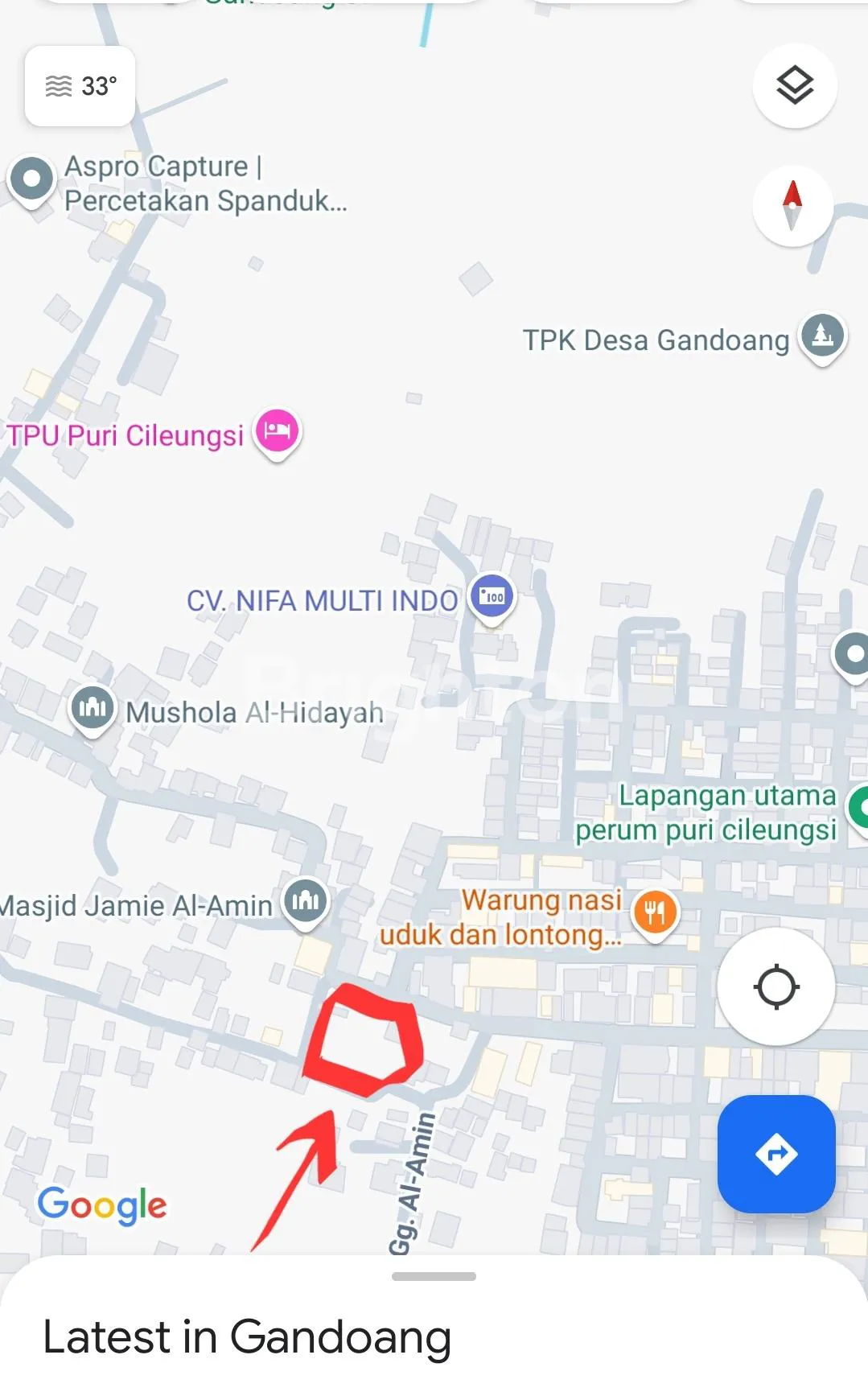868x1396 pixels.
Task: Center map on my current location
Action: [x=776, y=986]
